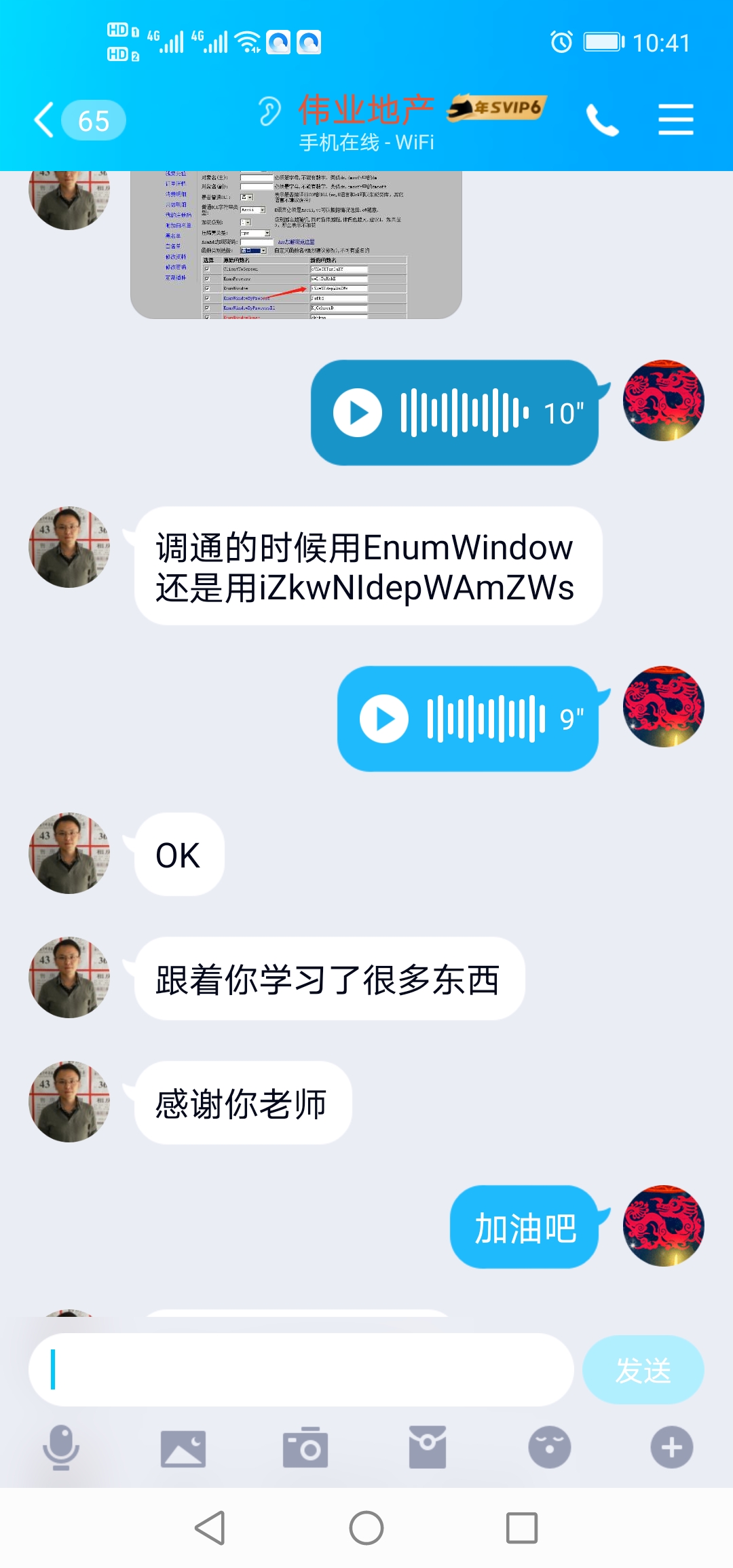Play the 10-second voice message
Screen dimensions: 733x1568
358,413
